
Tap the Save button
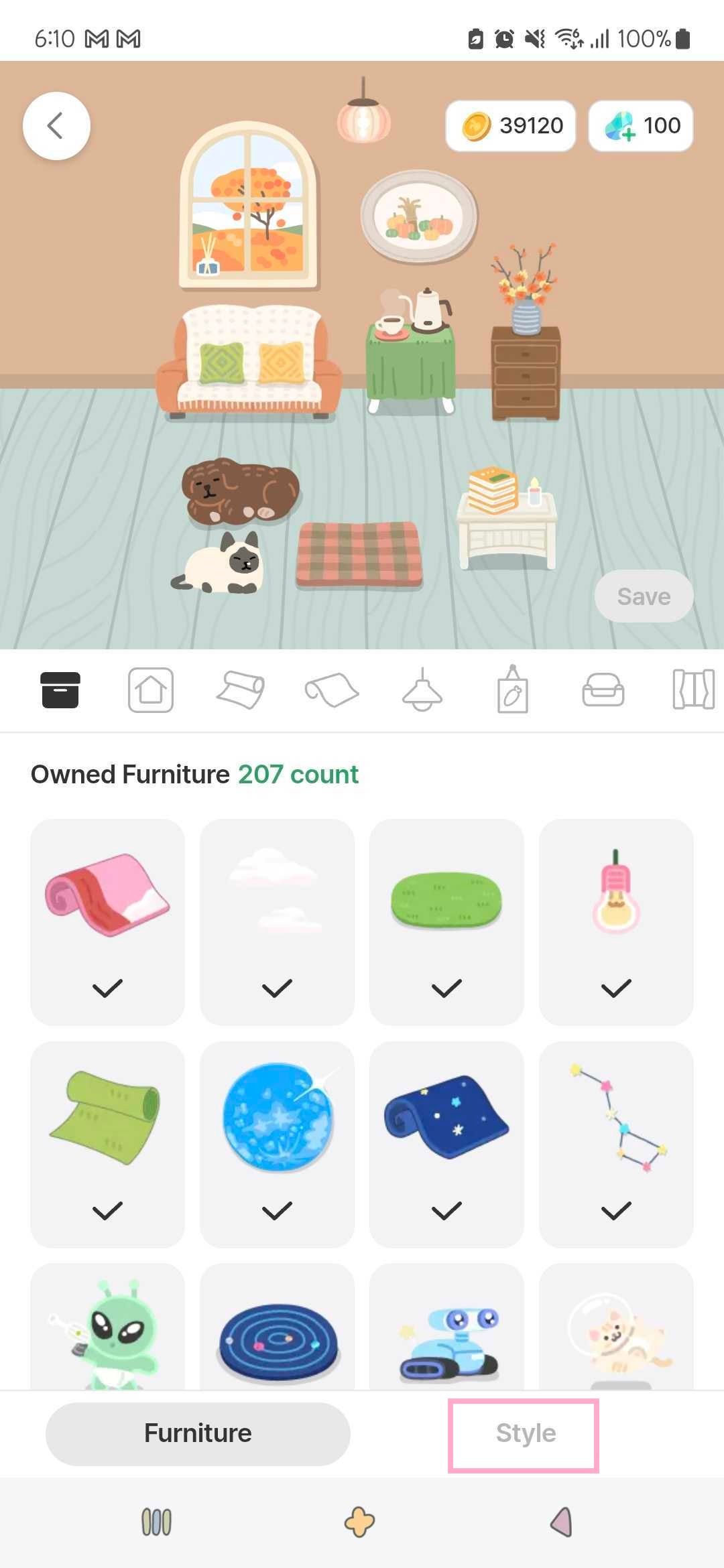(644, 596)
